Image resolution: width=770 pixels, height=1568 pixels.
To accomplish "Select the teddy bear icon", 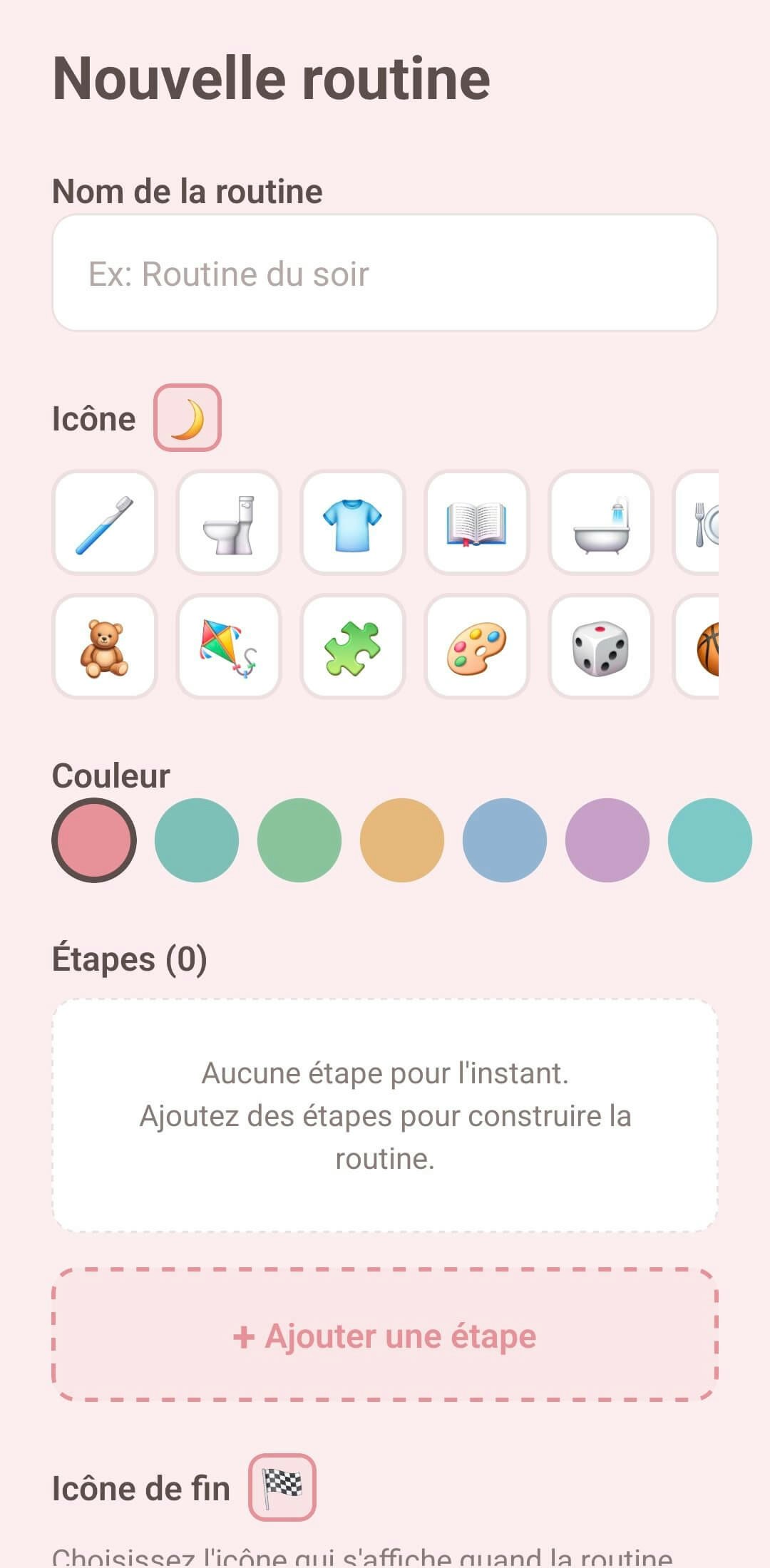I will (104, 646).
